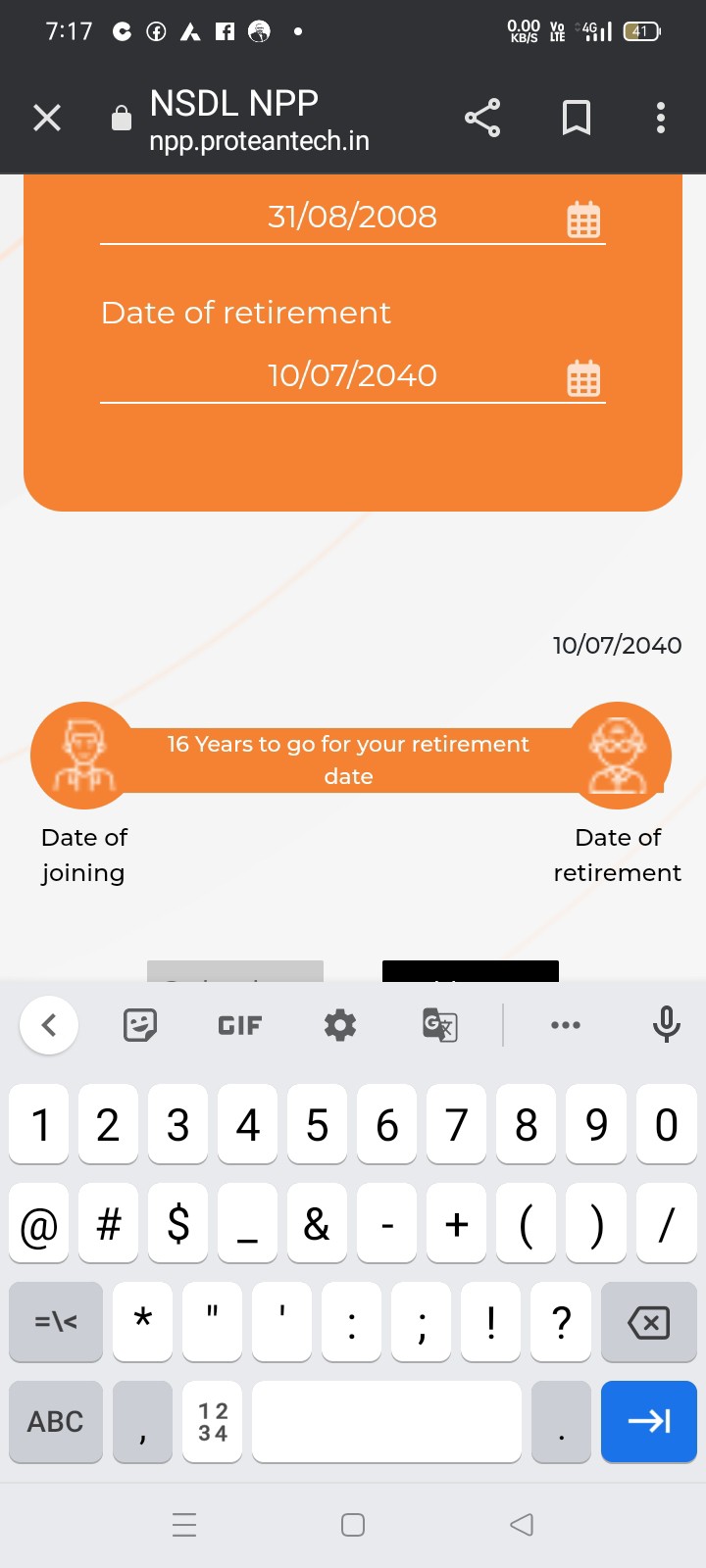Close the NSDL NPP browser tab
This screenshot has height=1568, width=706.
coord(47,118)
